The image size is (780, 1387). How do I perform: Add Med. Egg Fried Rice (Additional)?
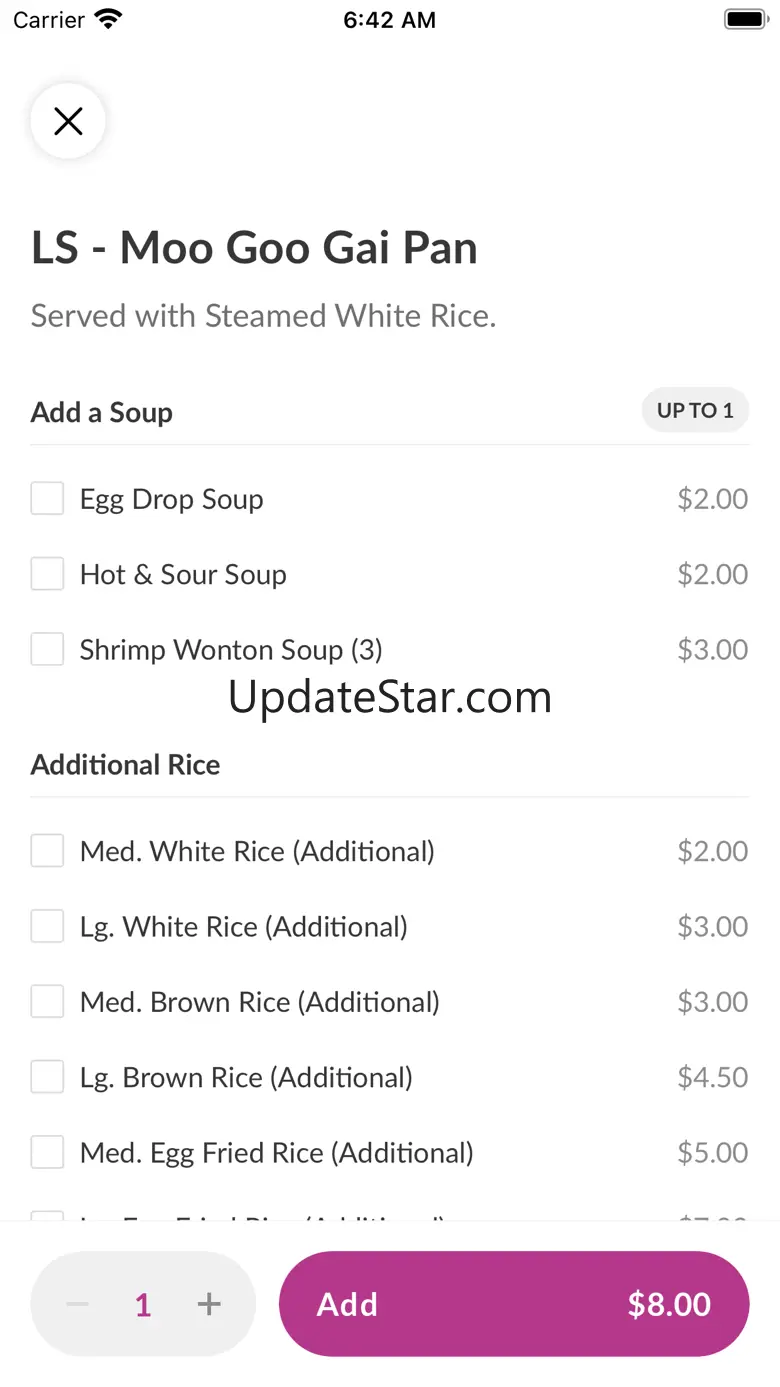pos(47,1152)
